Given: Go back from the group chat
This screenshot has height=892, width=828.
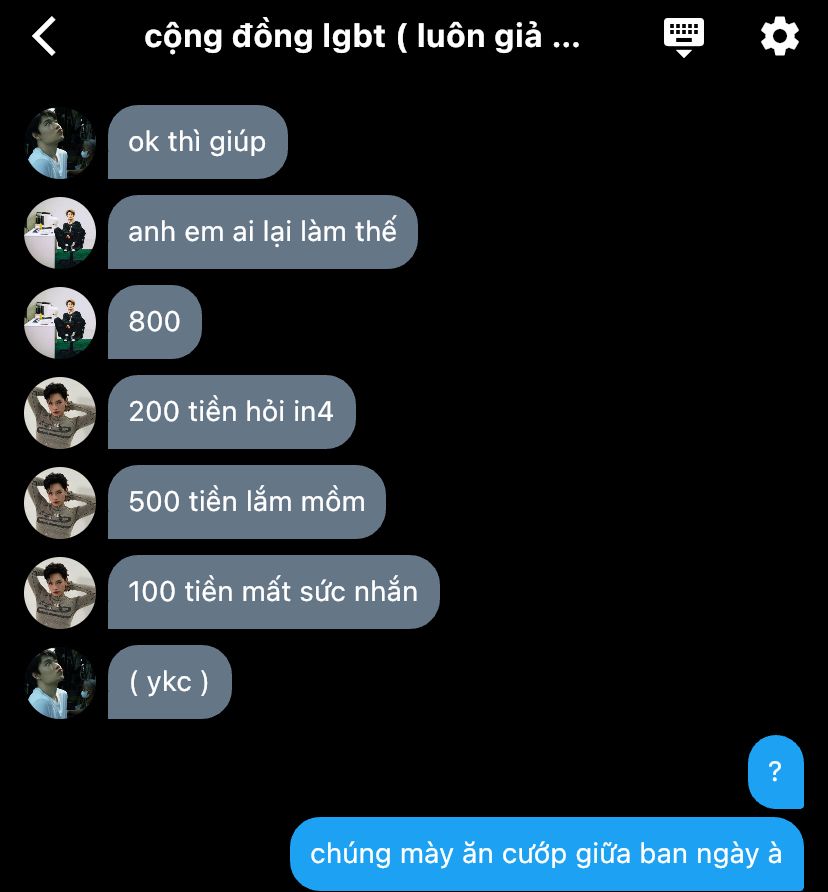Looking at the screenshot, I should [45, 37].
